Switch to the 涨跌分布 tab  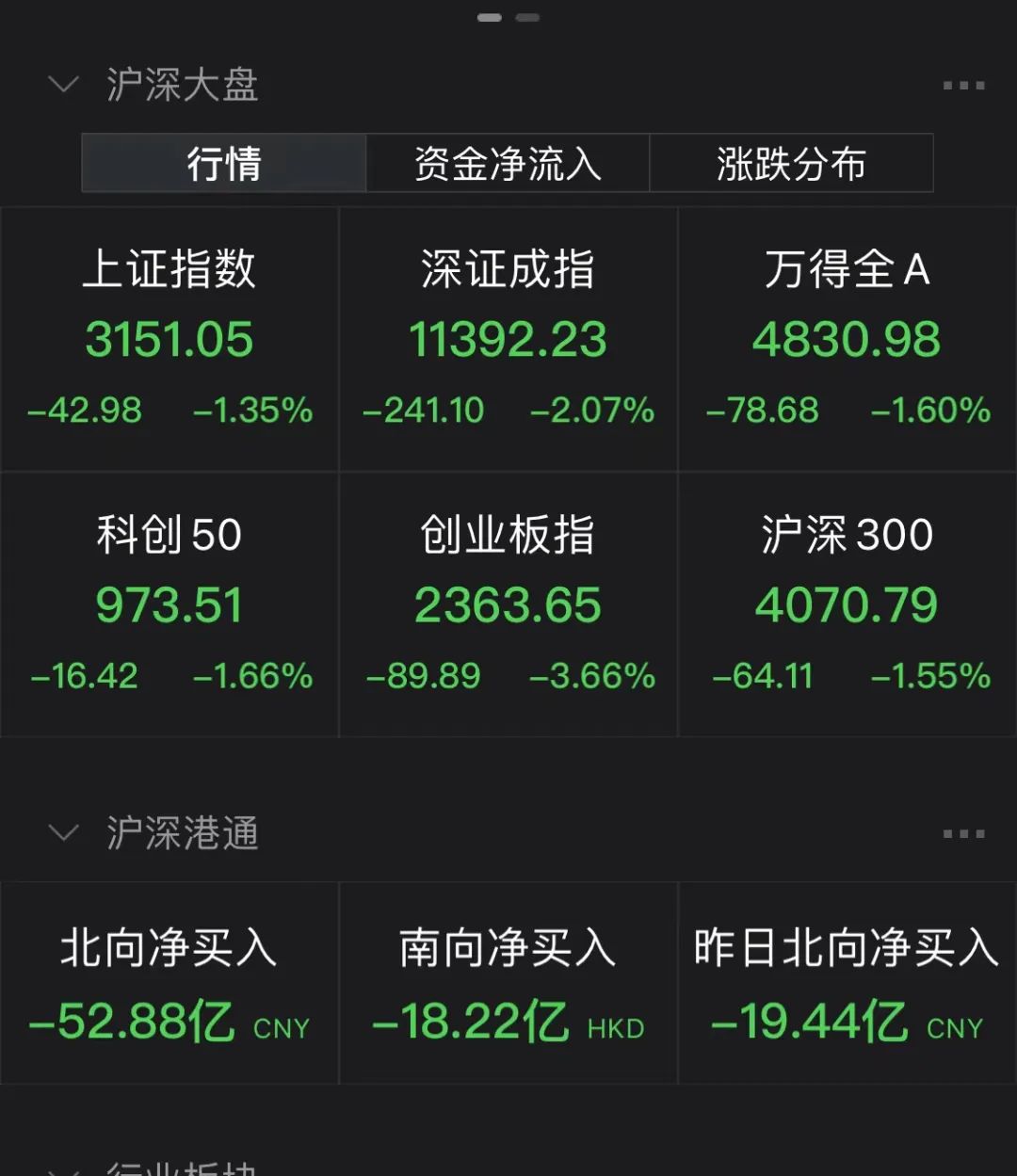pos(791,163)
